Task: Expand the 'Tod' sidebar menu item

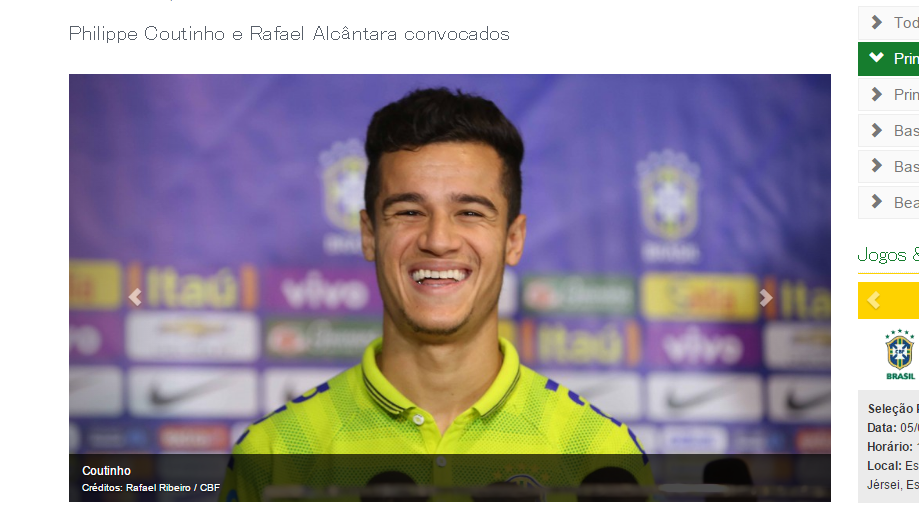Action: (x=888, y=22)
